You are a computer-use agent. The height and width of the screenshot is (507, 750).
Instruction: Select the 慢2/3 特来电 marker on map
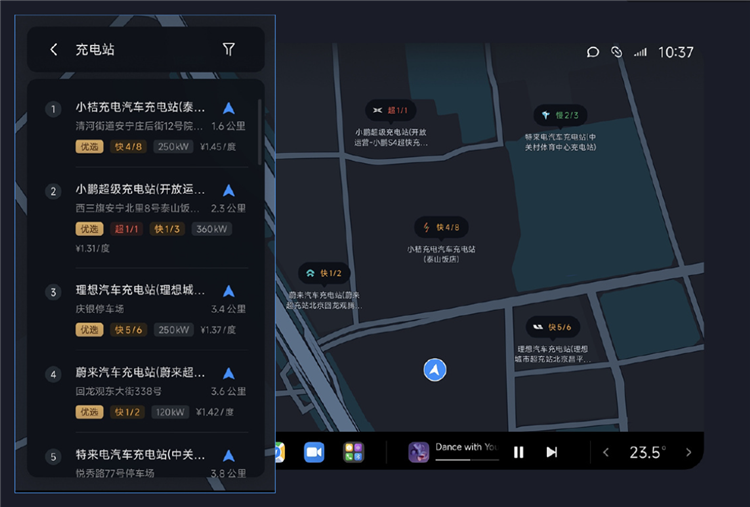tap(560, 115)
